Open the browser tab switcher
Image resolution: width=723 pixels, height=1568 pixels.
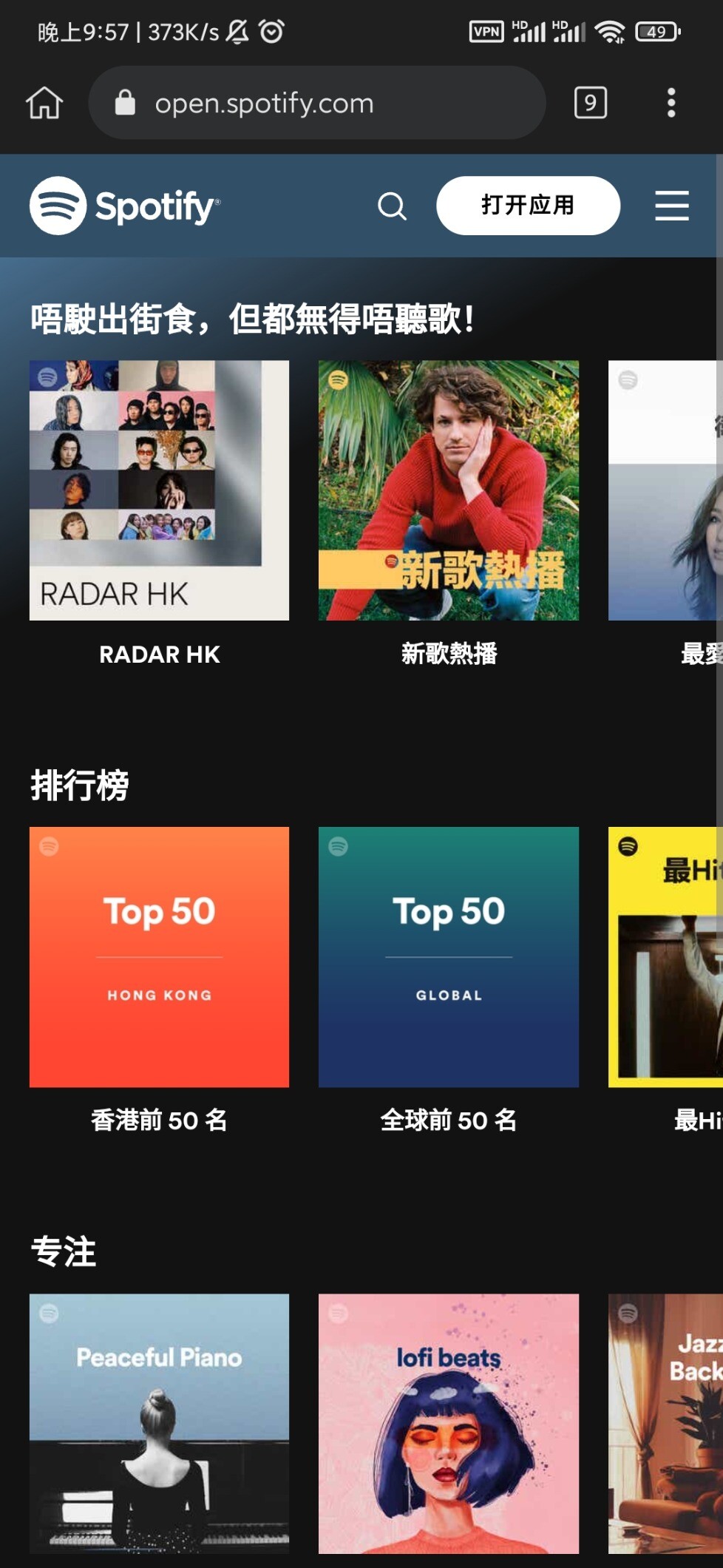pos(590,103)
